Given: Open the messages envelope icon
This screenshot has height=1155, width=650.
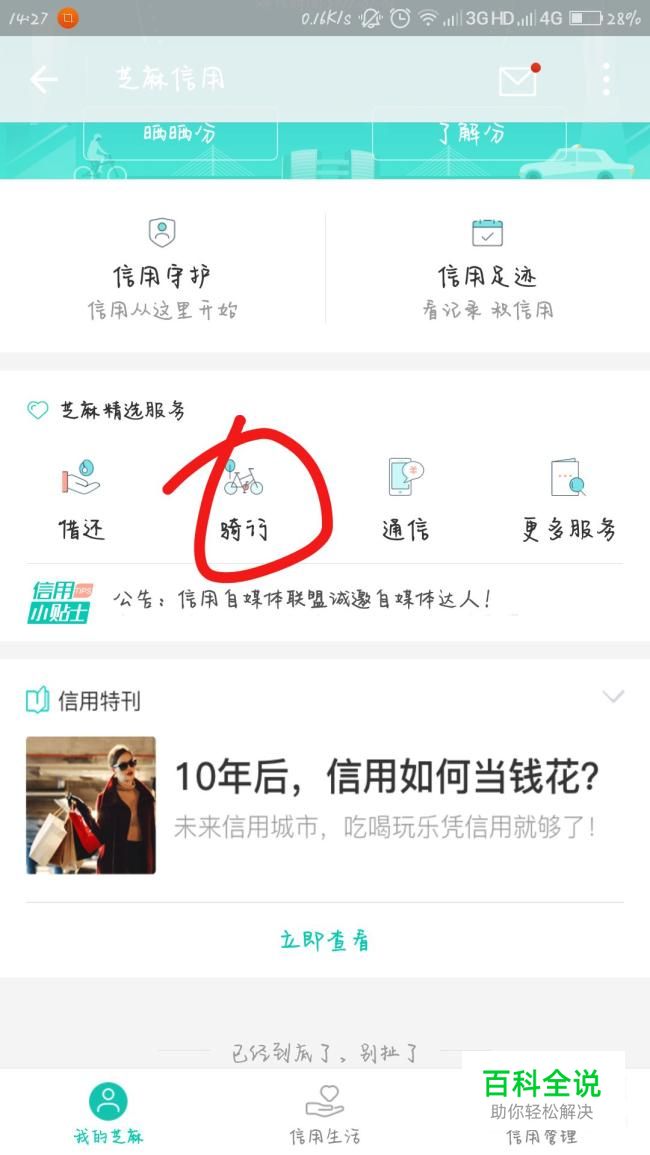Looking at the screenshot, I should (x=518, y=80).
